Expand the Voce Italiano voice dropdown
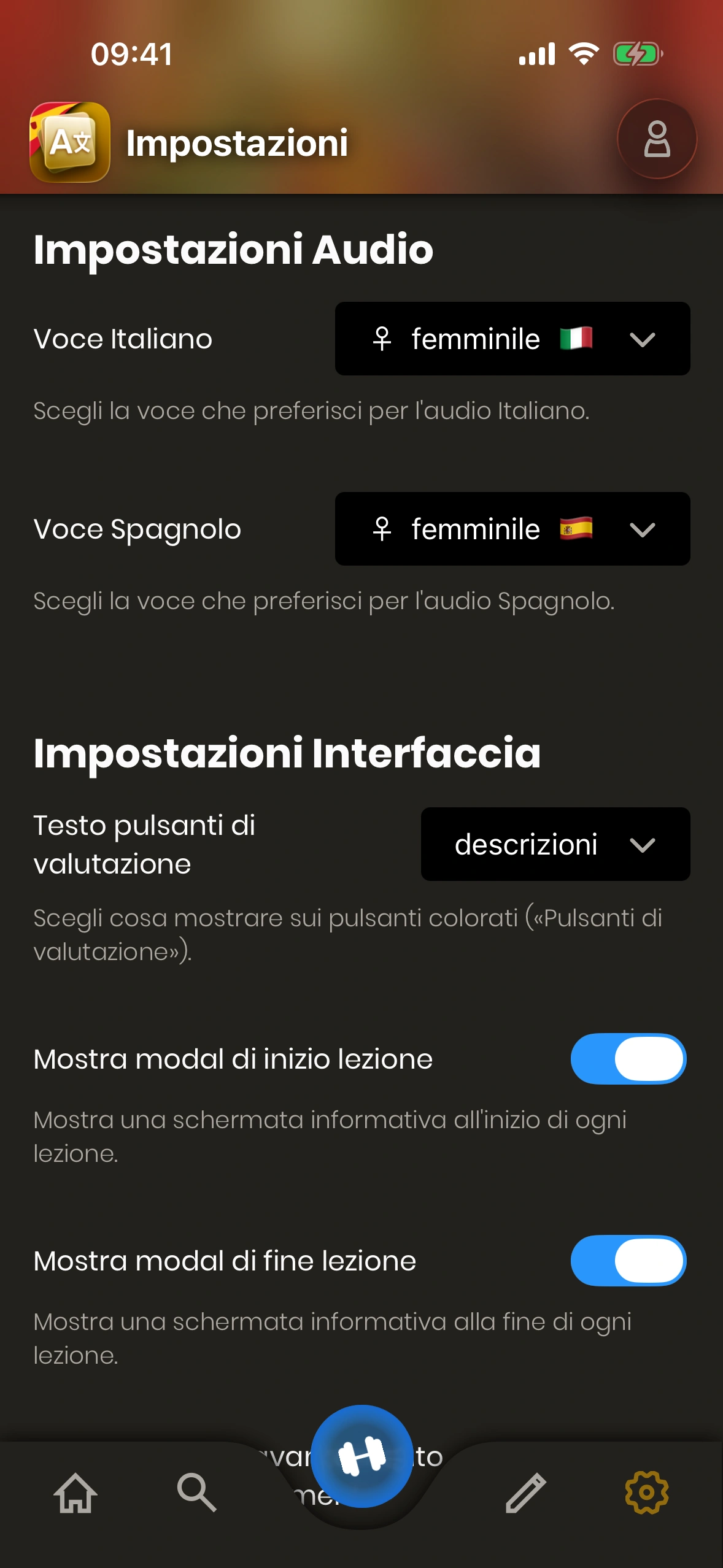The width and height of the screenshot is (723, 1568). [x=512, y=339]
